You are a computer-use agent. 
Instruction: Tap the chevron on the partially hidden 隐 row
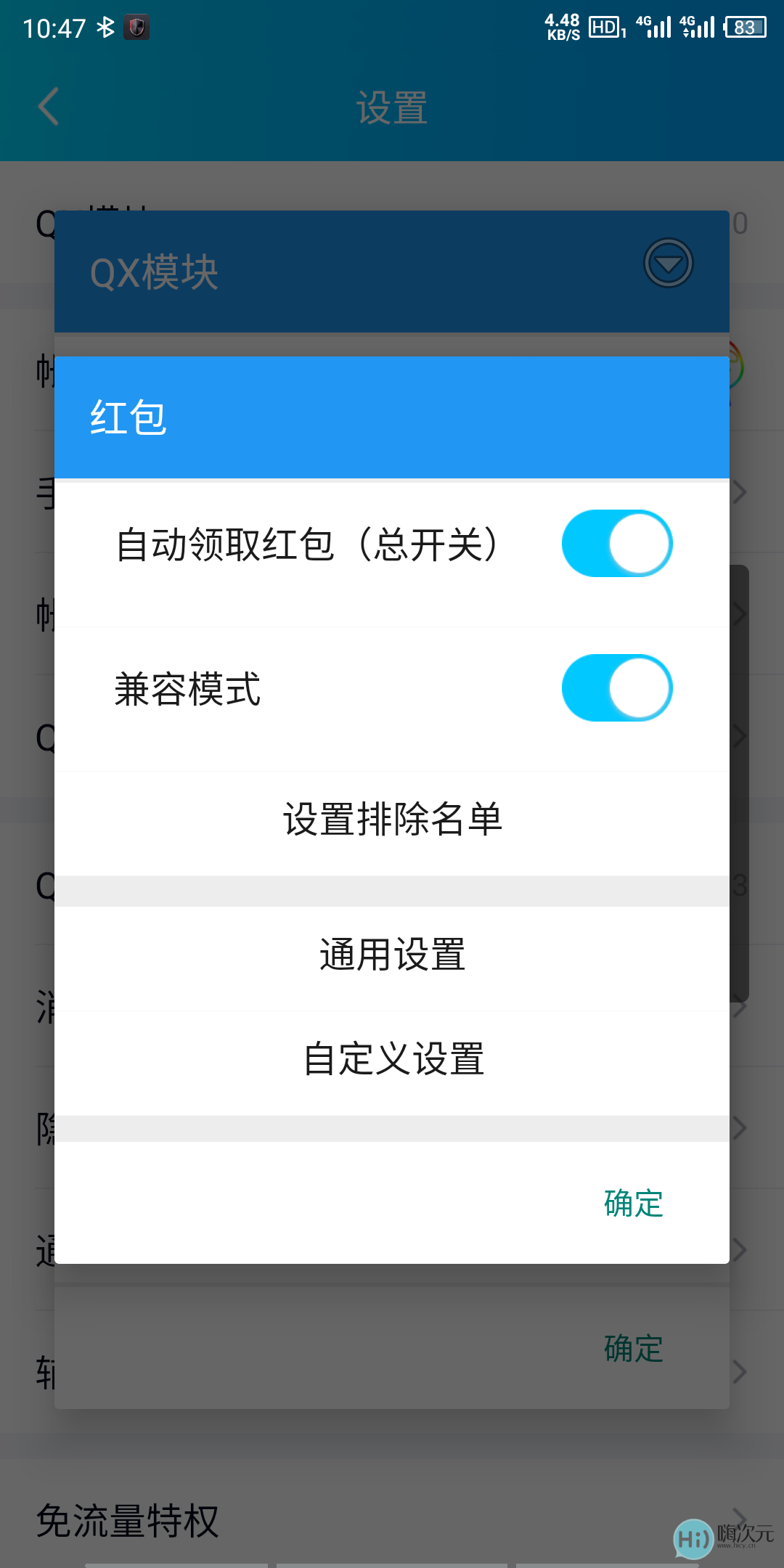click(739, 1127)
